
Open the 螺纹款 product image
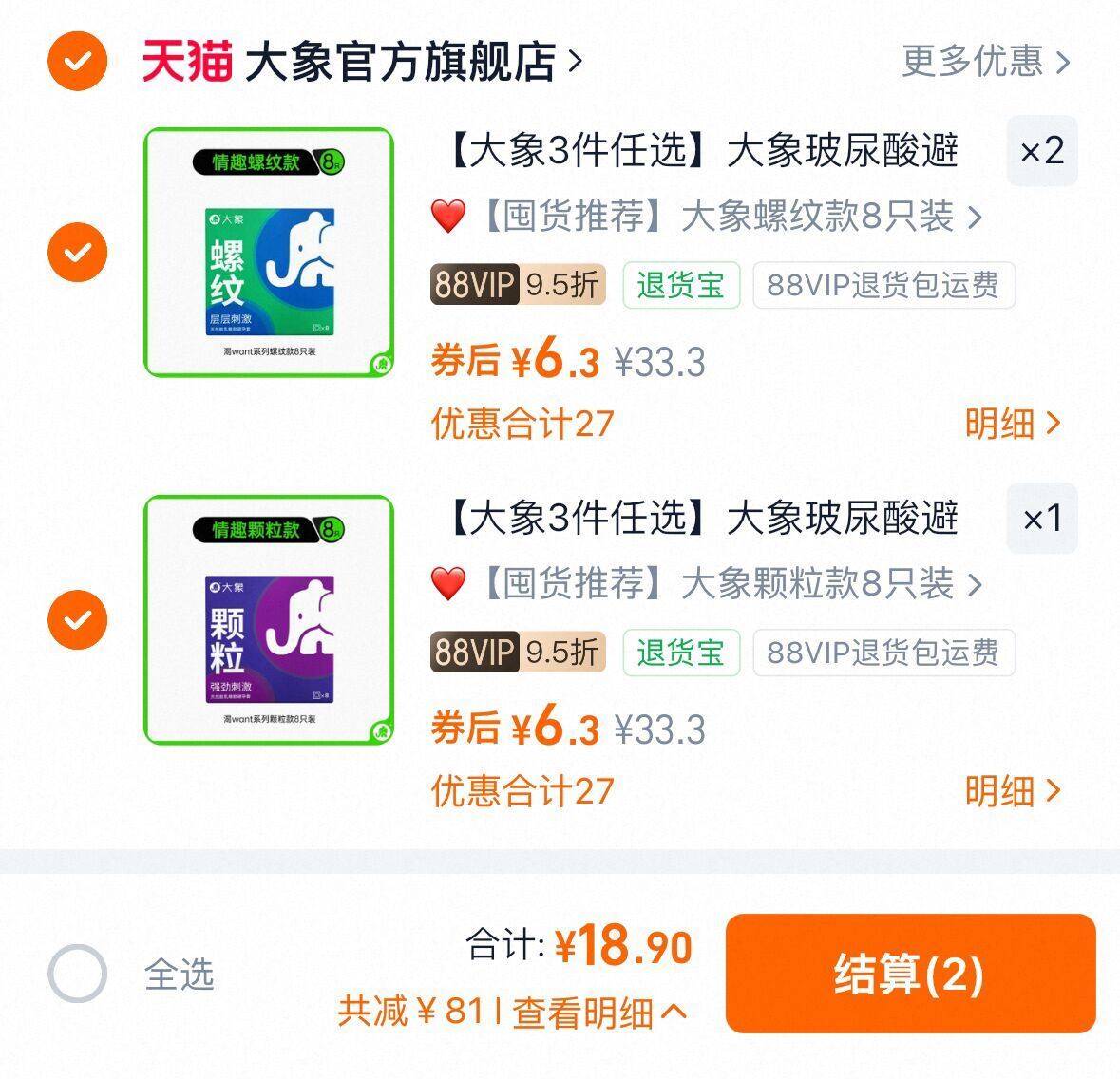pyautogui.click(x=269, y=253)
